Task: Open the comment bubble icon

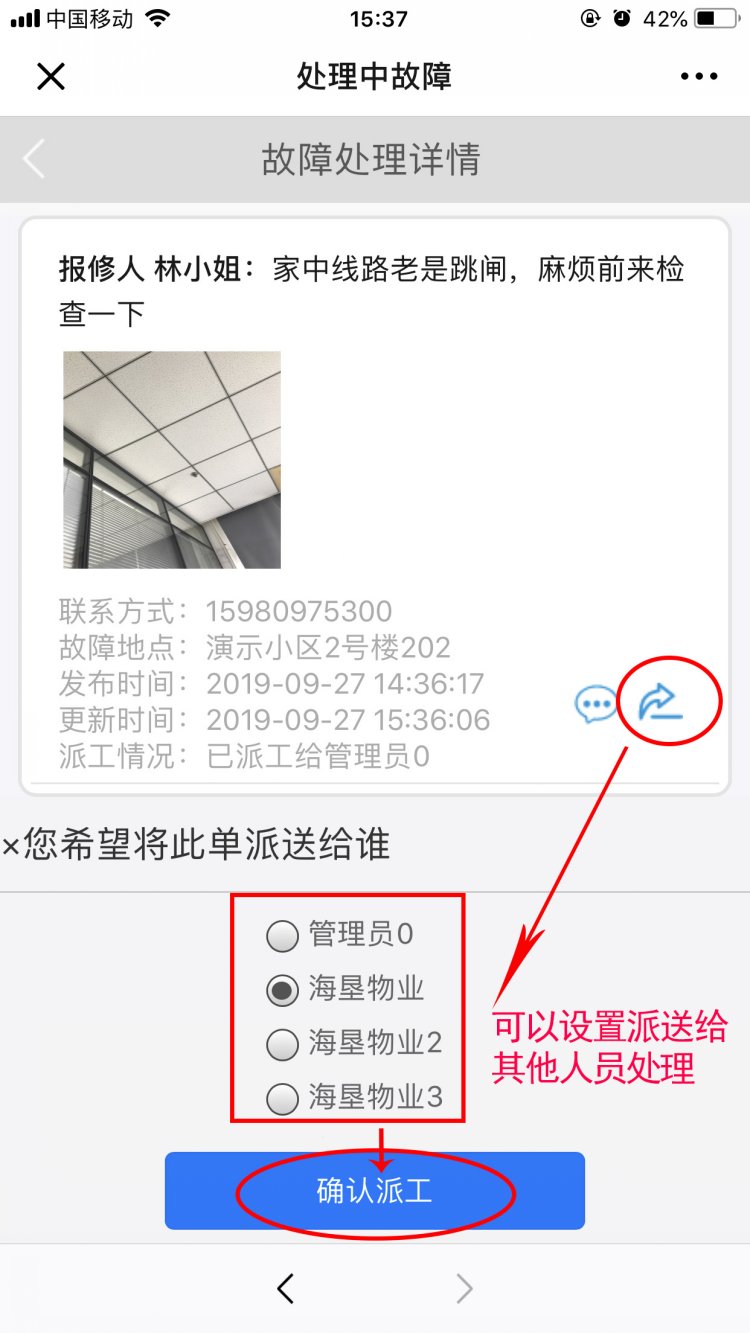Action: point(596,705)
